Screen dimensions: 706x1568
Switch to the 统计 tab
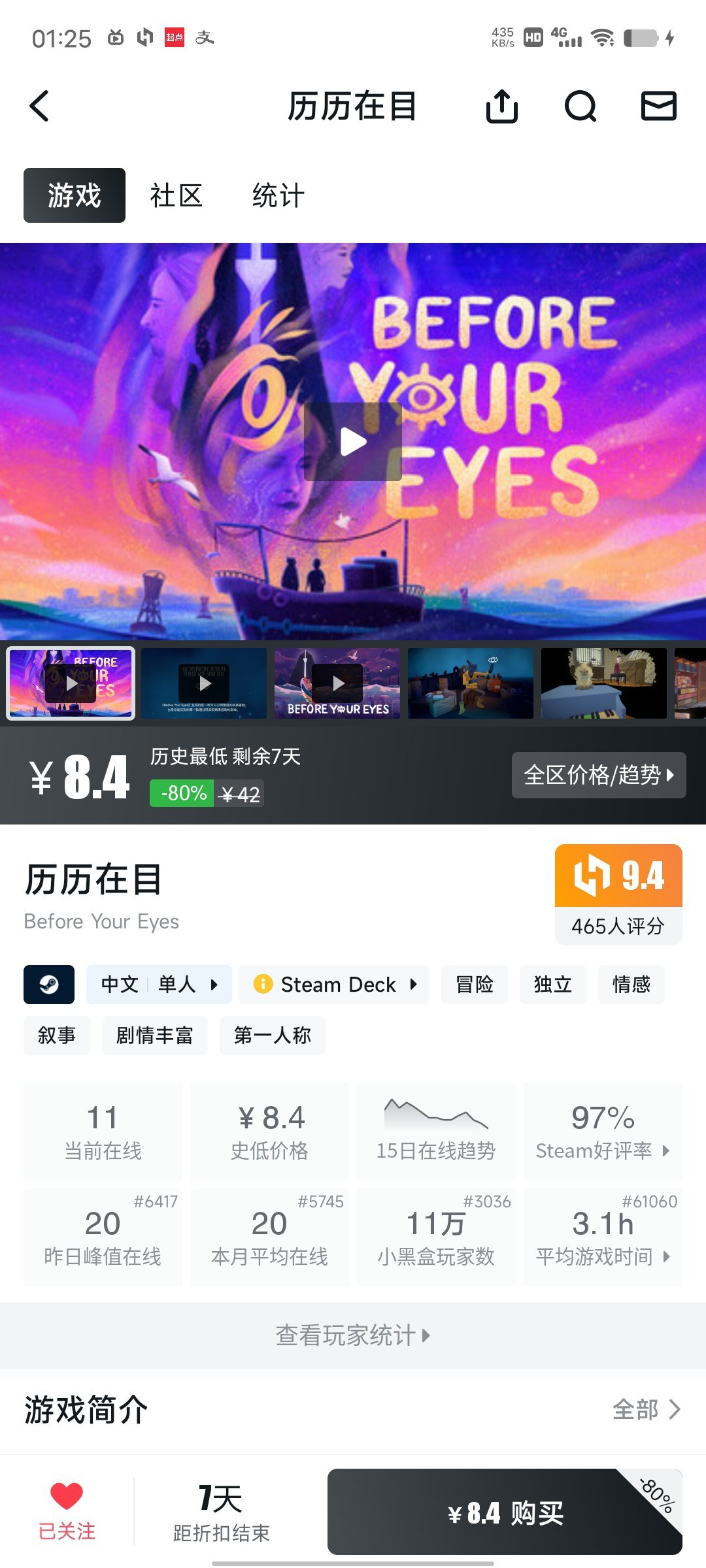point(278,195)
